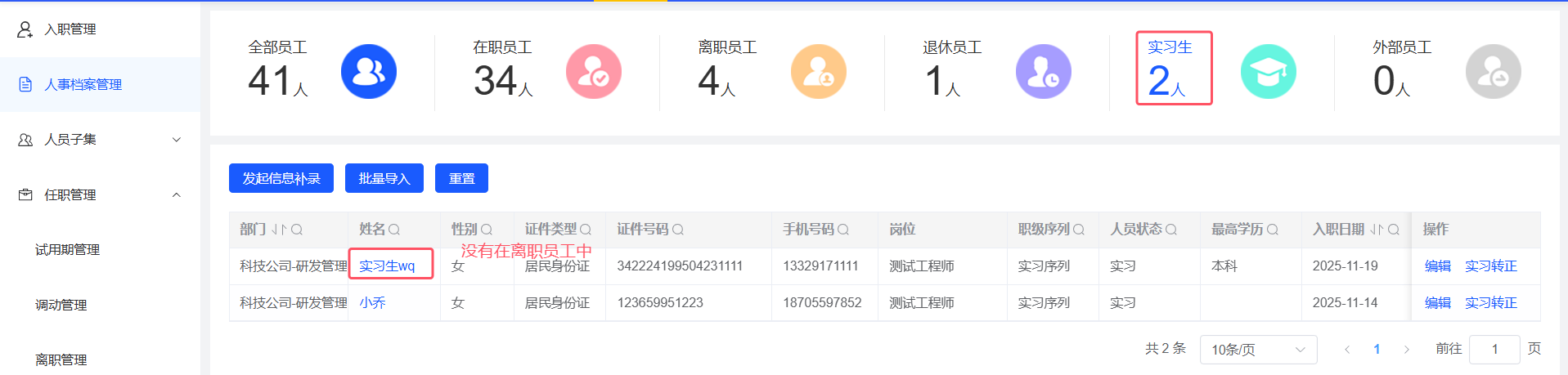Viewport: 1568px width, 375px height.
Task: Open the profile of 实习生wq
Action: (387, 266)
